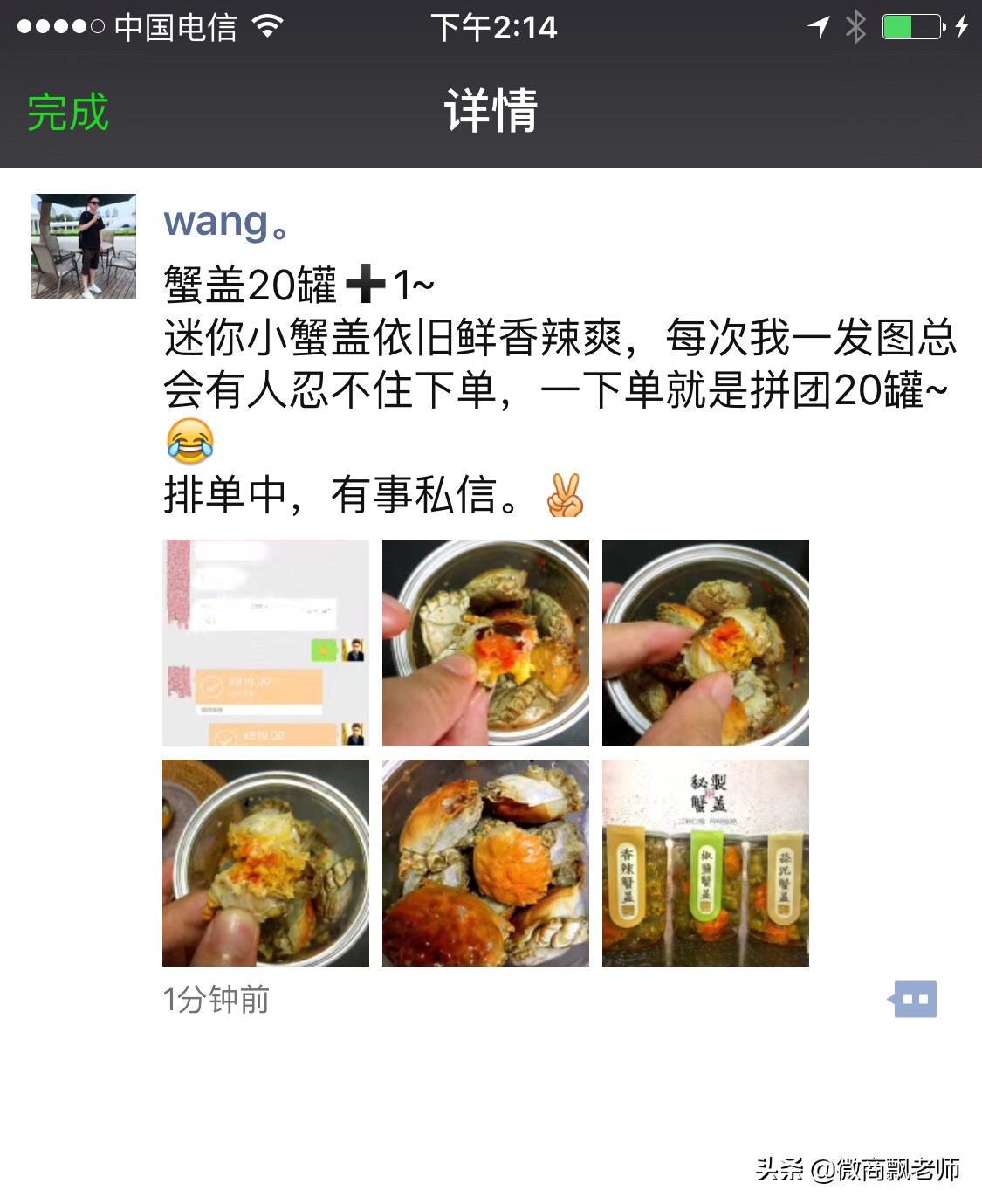Tap the charging bolt icon next to battery
This screenshot has height=1204, width=982.
pos(963,26)
